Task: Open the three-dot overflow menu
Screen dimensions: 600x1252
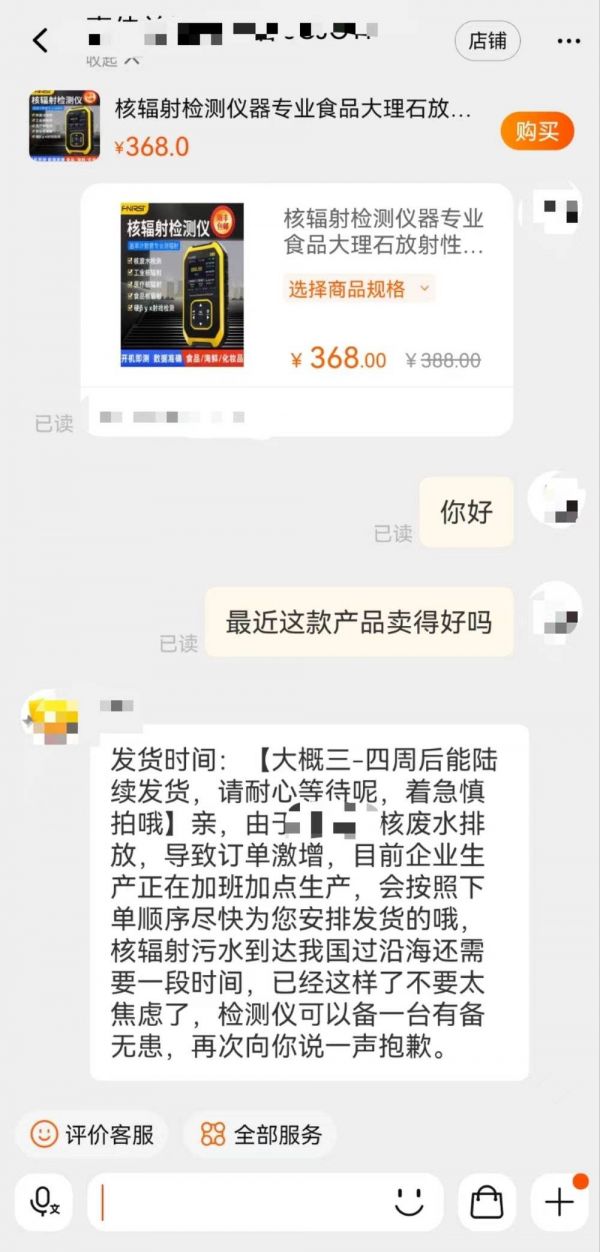Action: tap(568, 41)
